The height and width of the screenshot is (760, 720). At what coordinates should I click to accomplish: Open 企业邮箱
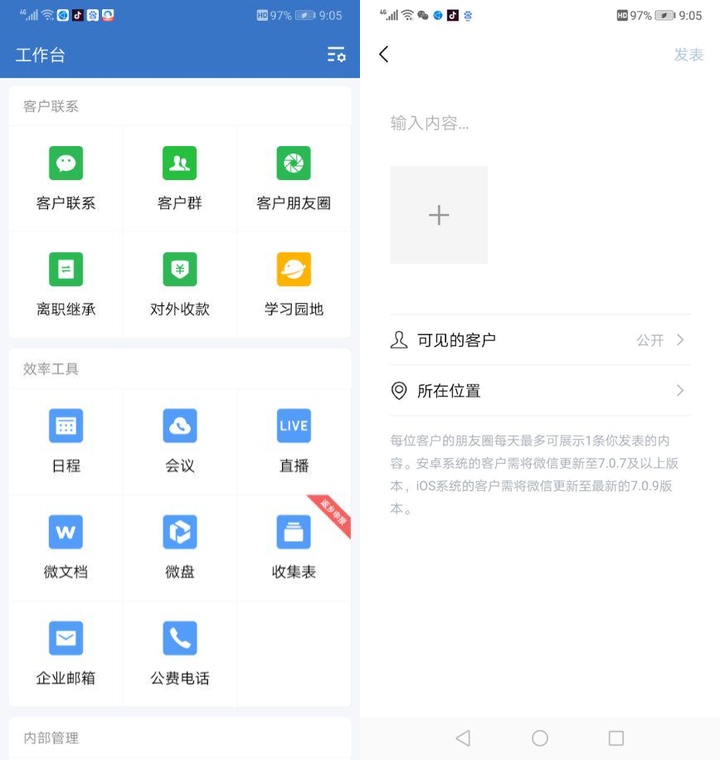[66, 653]
